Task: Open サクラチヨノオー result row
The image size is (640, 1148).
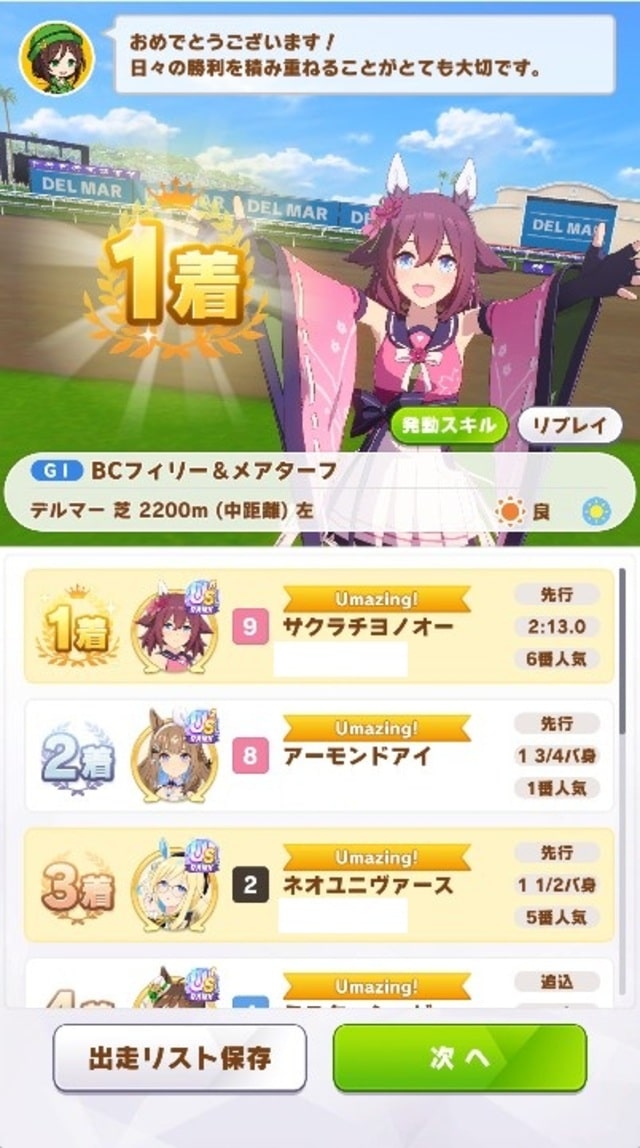Action: pyautogui.click(x=318, y=627)
